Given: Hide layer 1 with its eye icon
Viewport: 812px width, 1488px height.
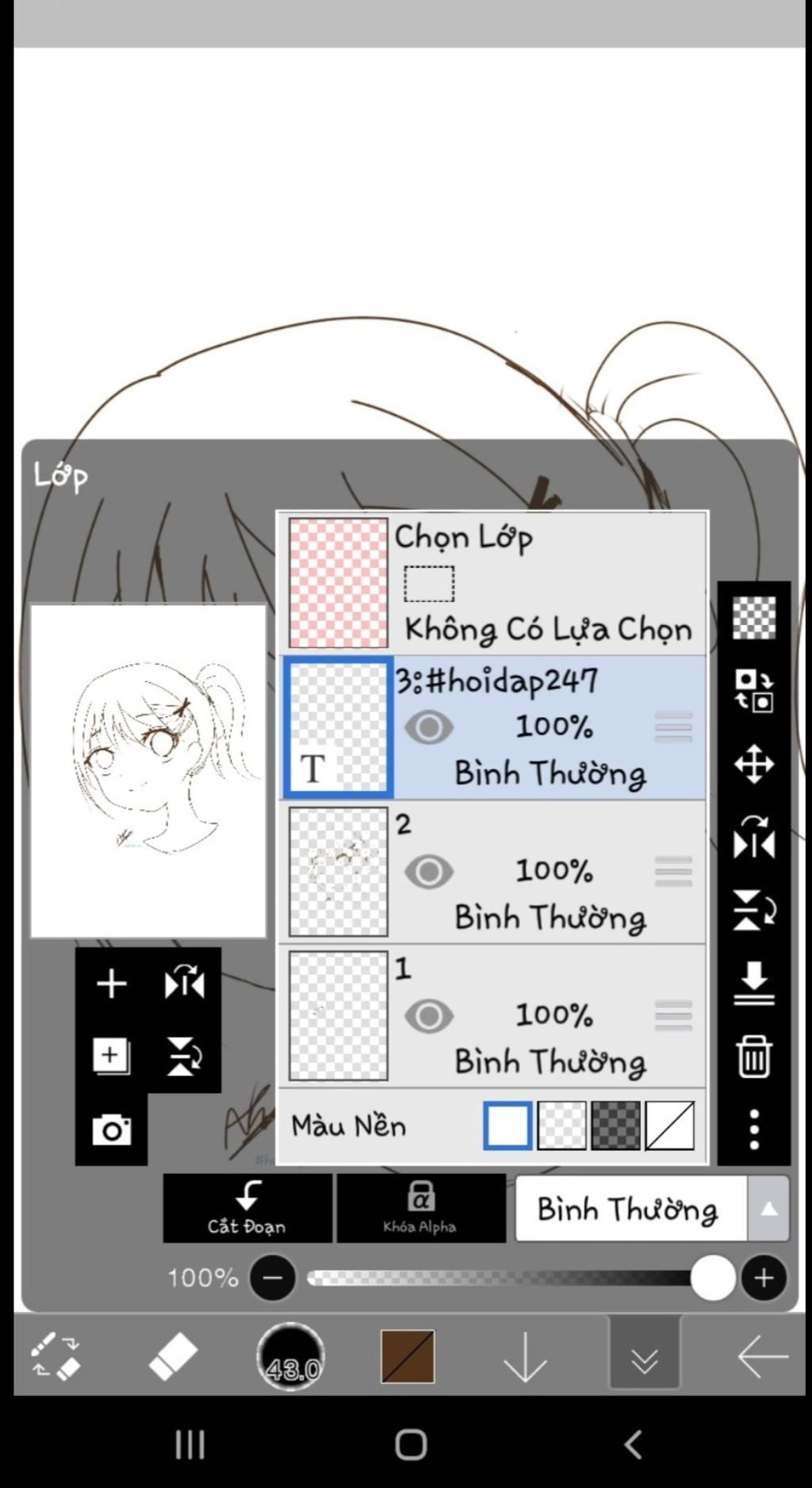Looking at the screenshot, I should (429, 1016).
